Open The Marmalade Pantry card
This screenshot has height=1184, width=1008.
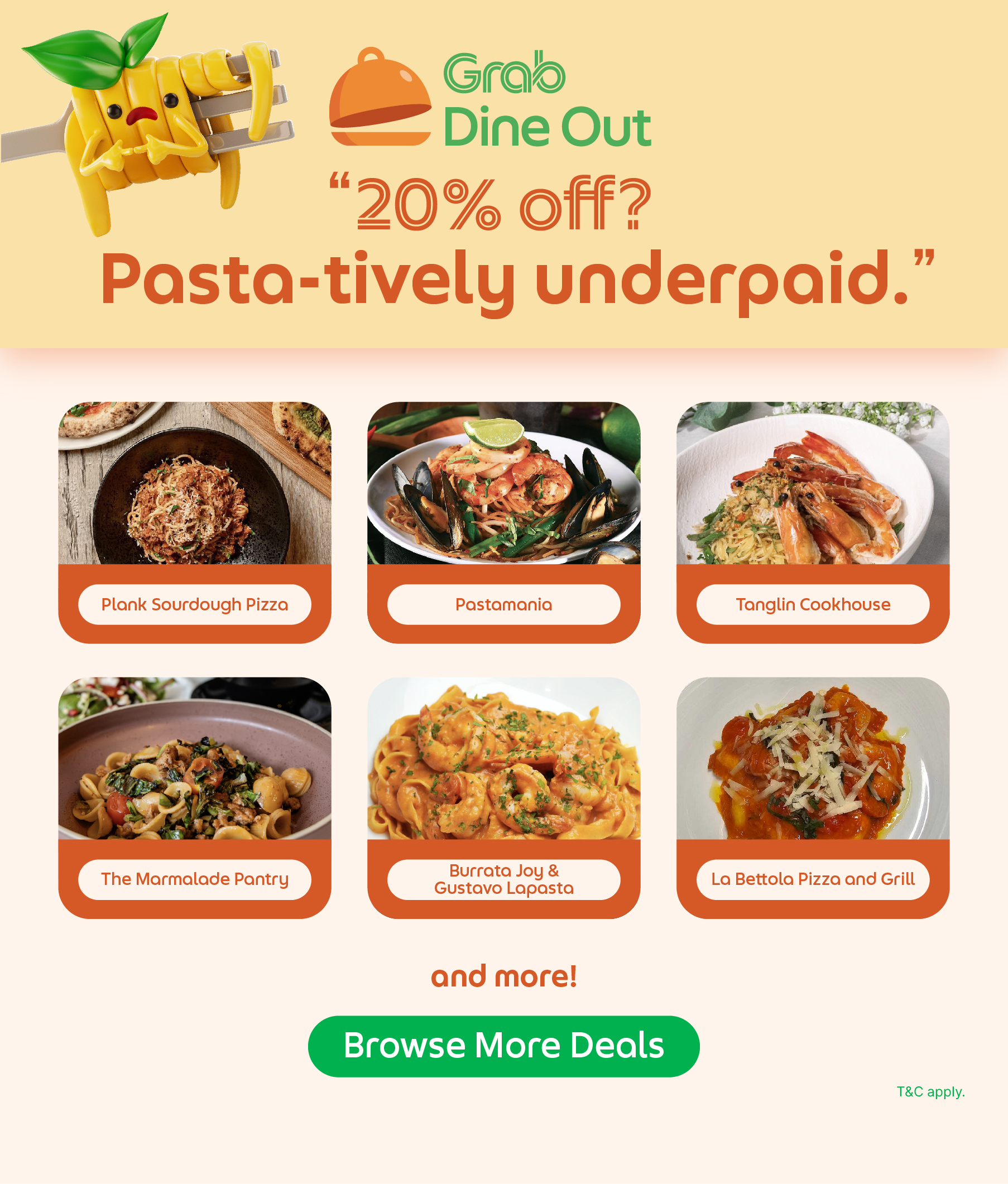[x=194, y=797]
